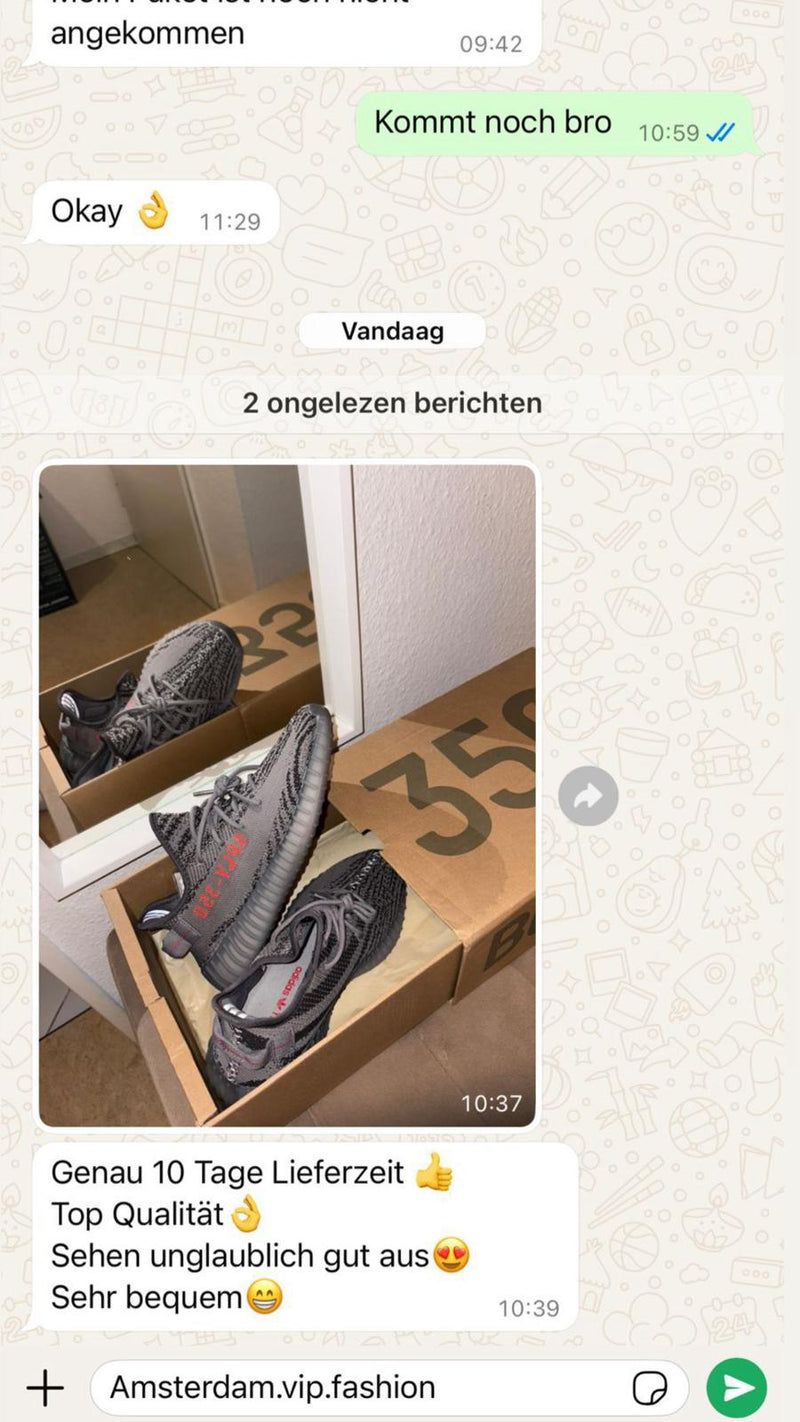Open the attachment plus menu
This screenshot has height=1422, width=800.
point(44,1387)
